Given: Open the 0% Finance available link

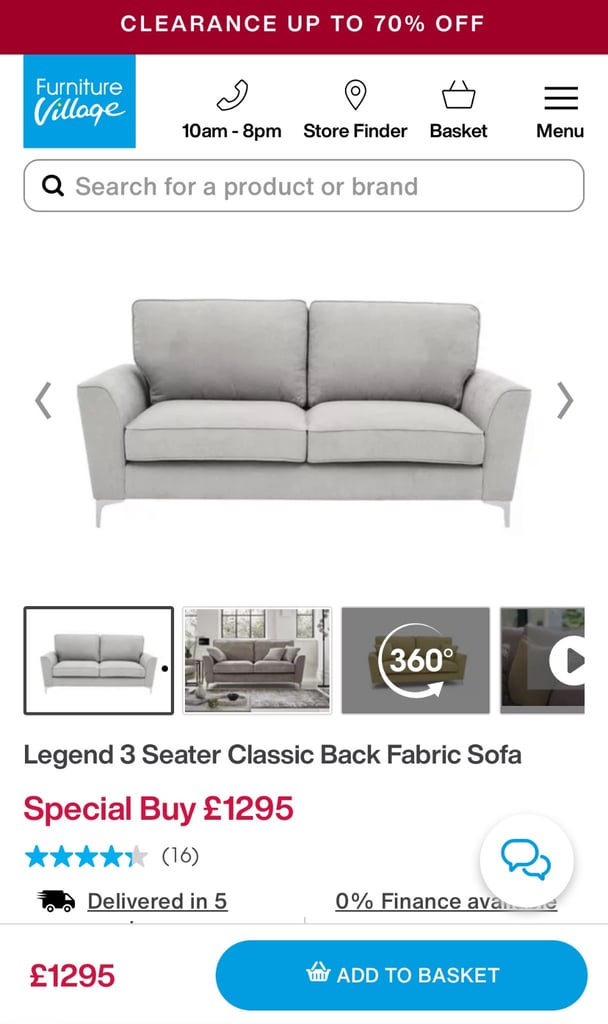Looking at the screenshot, I should 446,901.
